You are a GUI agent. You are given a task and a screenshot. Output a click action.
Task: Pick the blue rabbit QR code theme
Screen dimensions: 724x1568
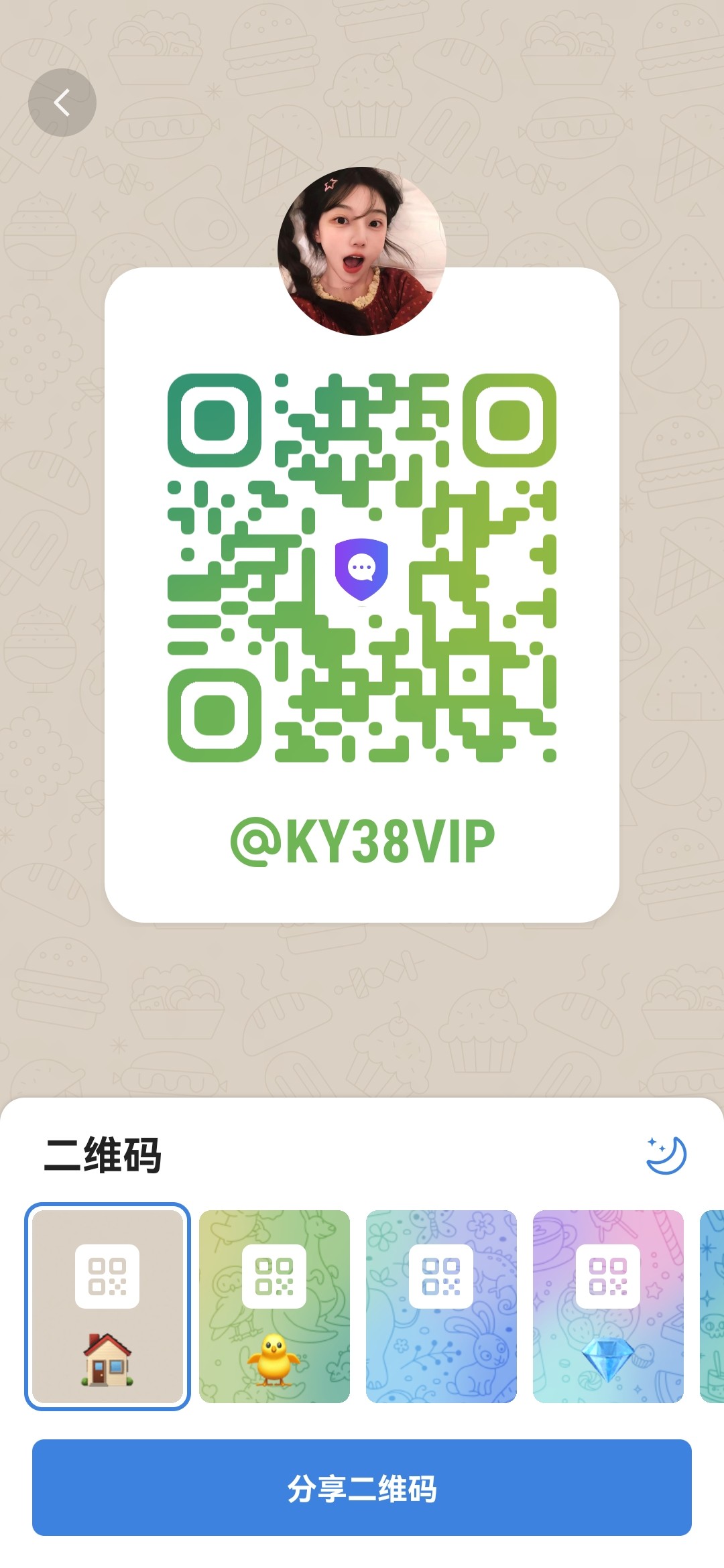[441, 1307]
